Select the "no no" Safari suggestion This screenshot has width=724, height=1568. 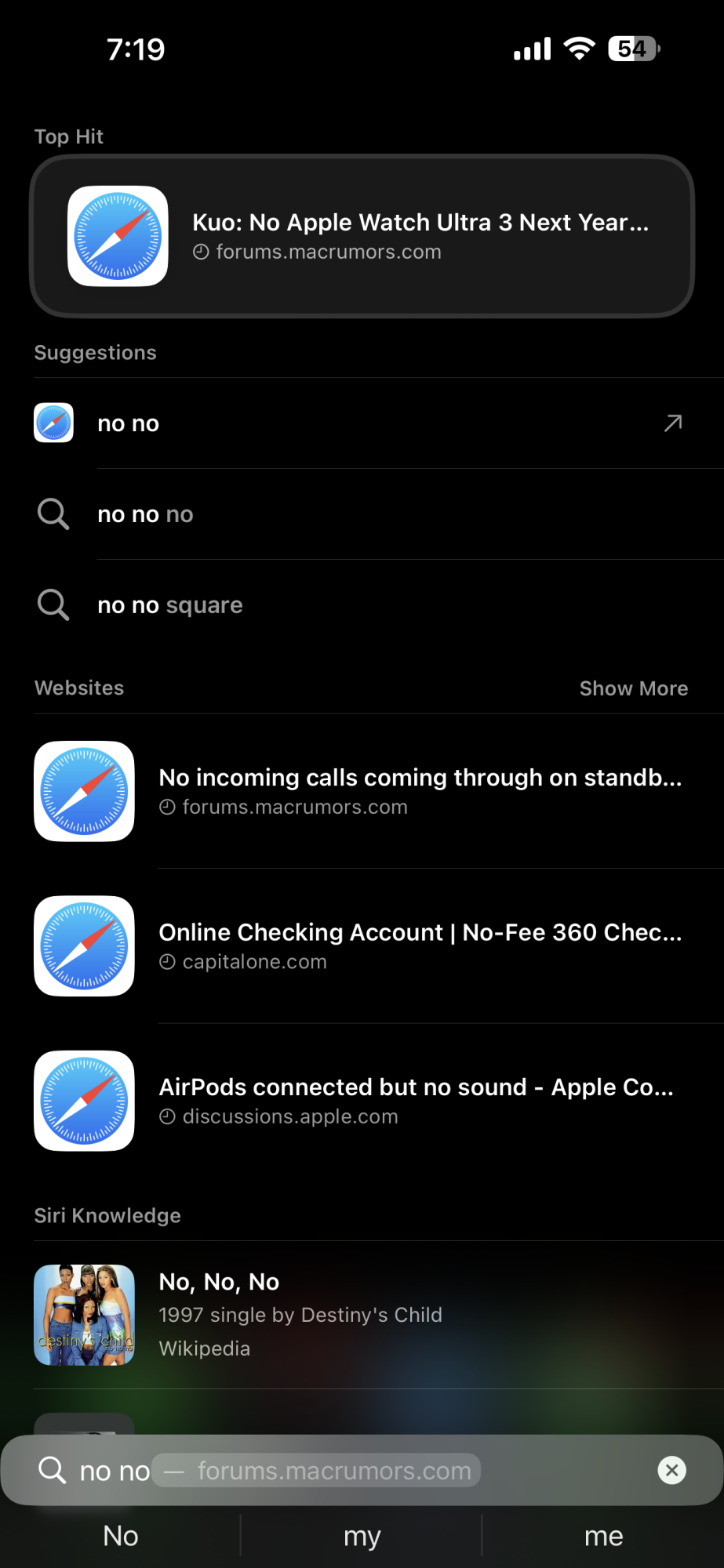click(x=362, y=423)
